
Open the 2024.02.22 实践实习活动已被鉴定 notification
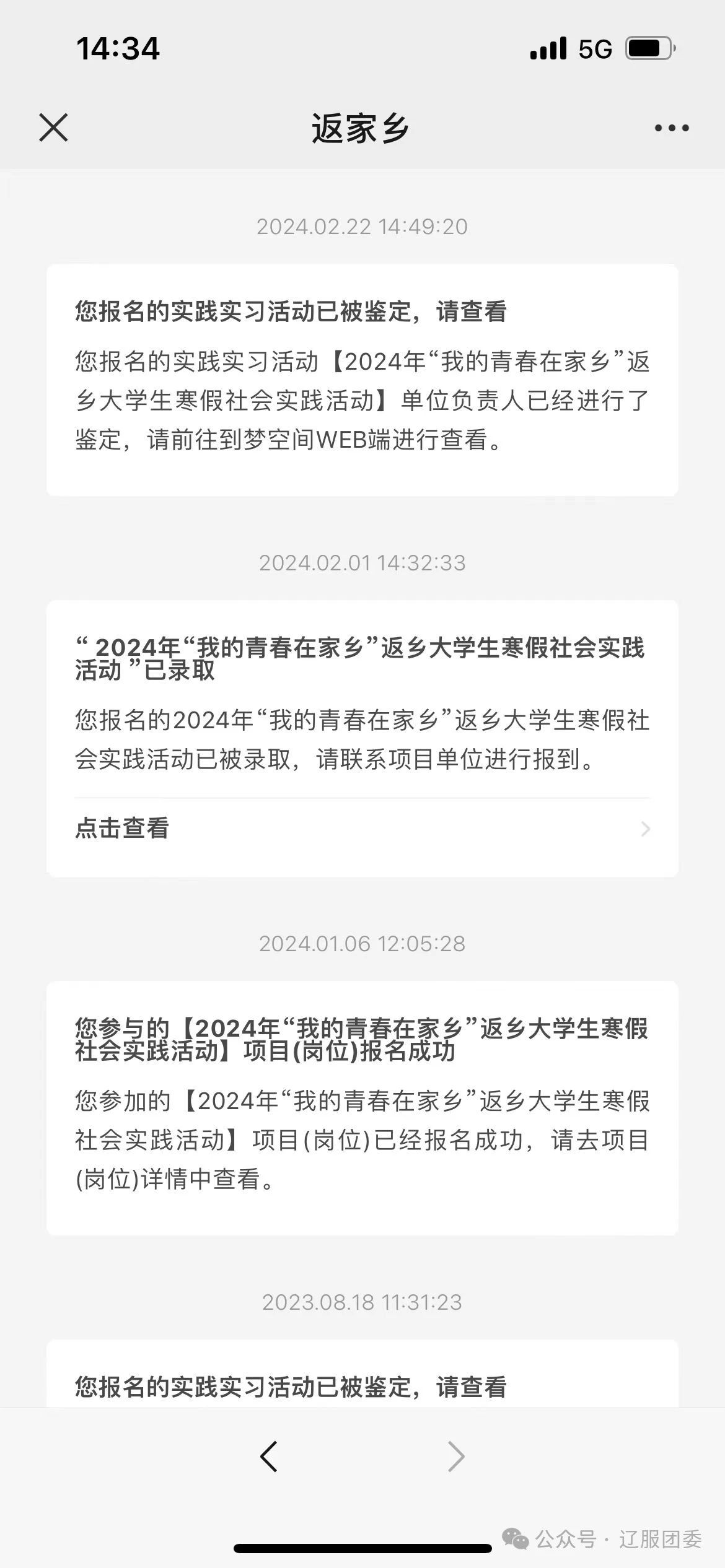[x=362, y=379]
